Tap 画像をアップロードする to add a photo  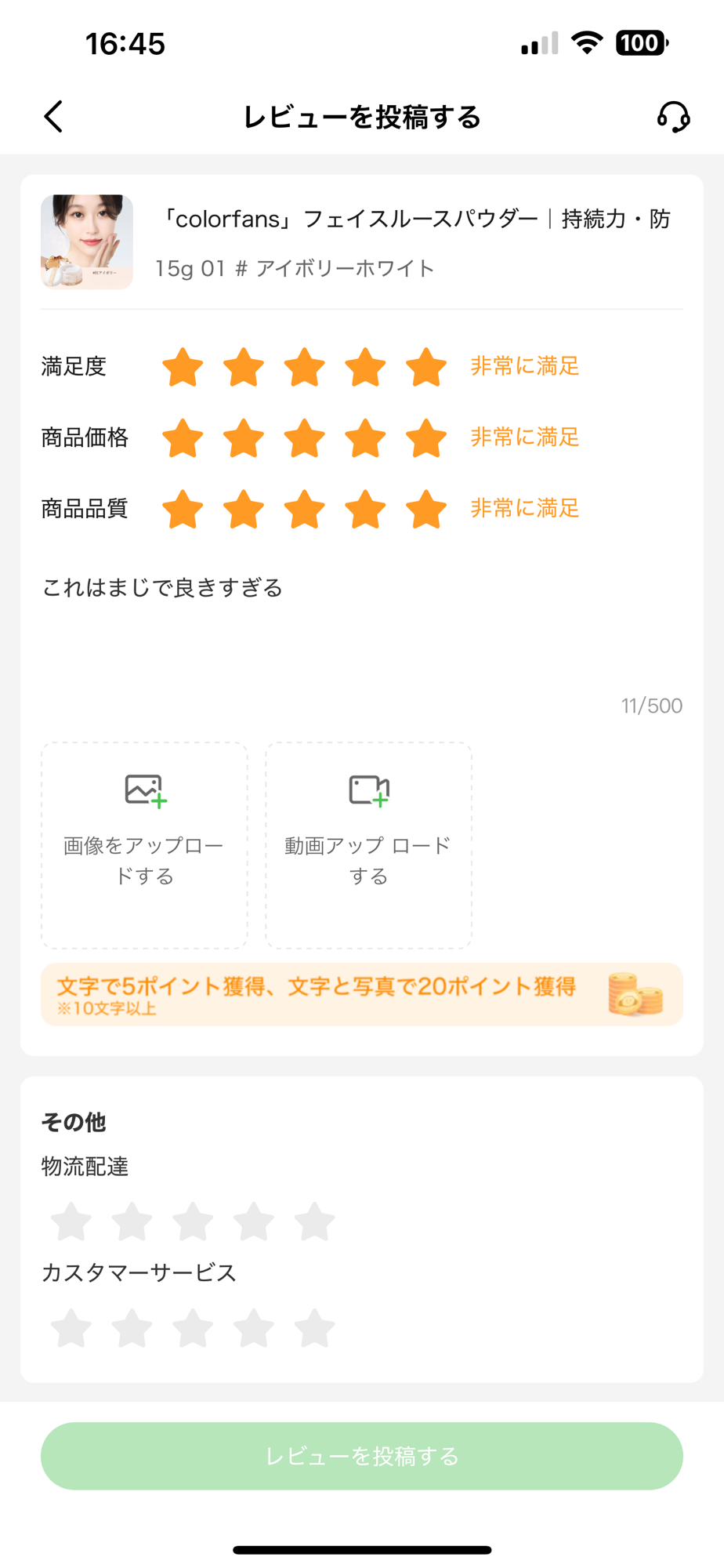(x=144, y=845)
